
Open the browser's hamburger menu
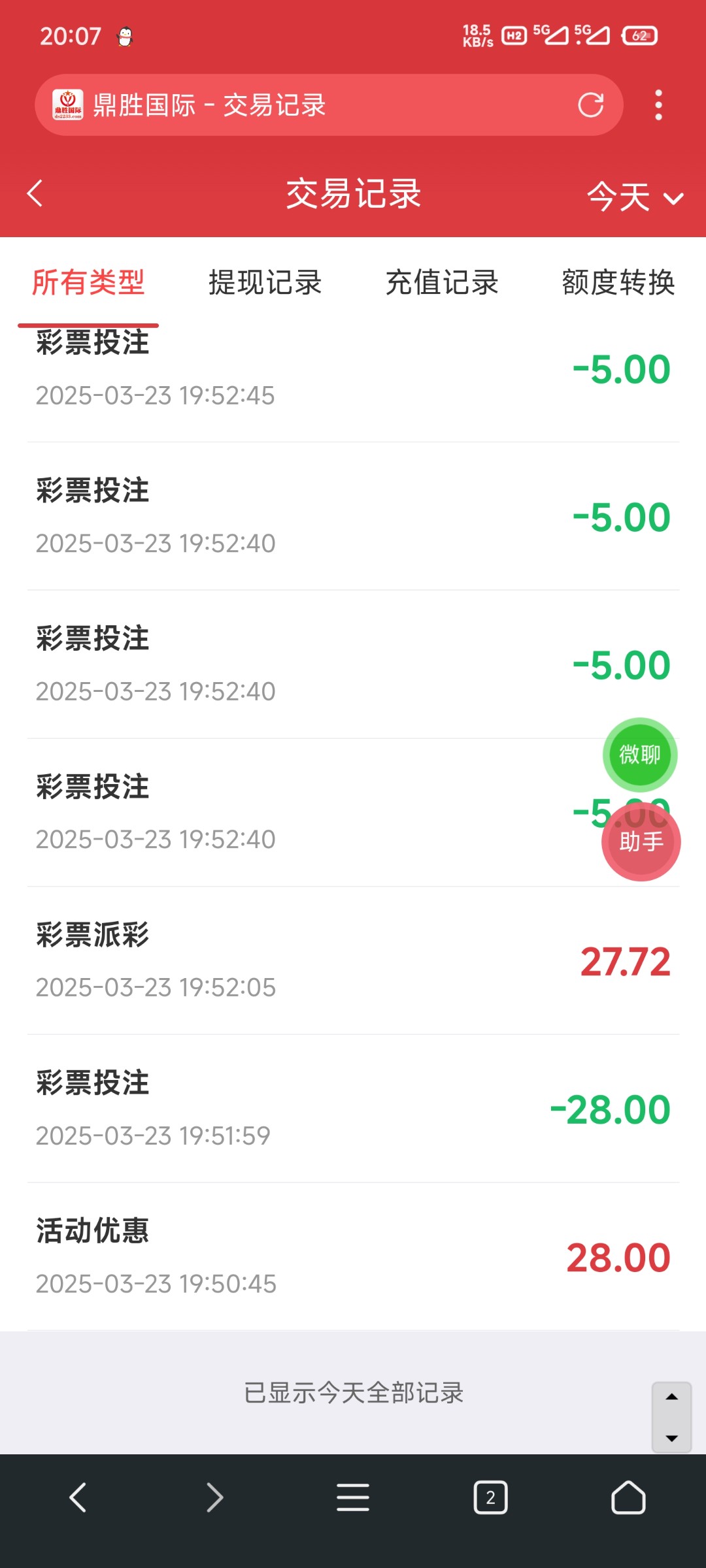[353, 1497]
